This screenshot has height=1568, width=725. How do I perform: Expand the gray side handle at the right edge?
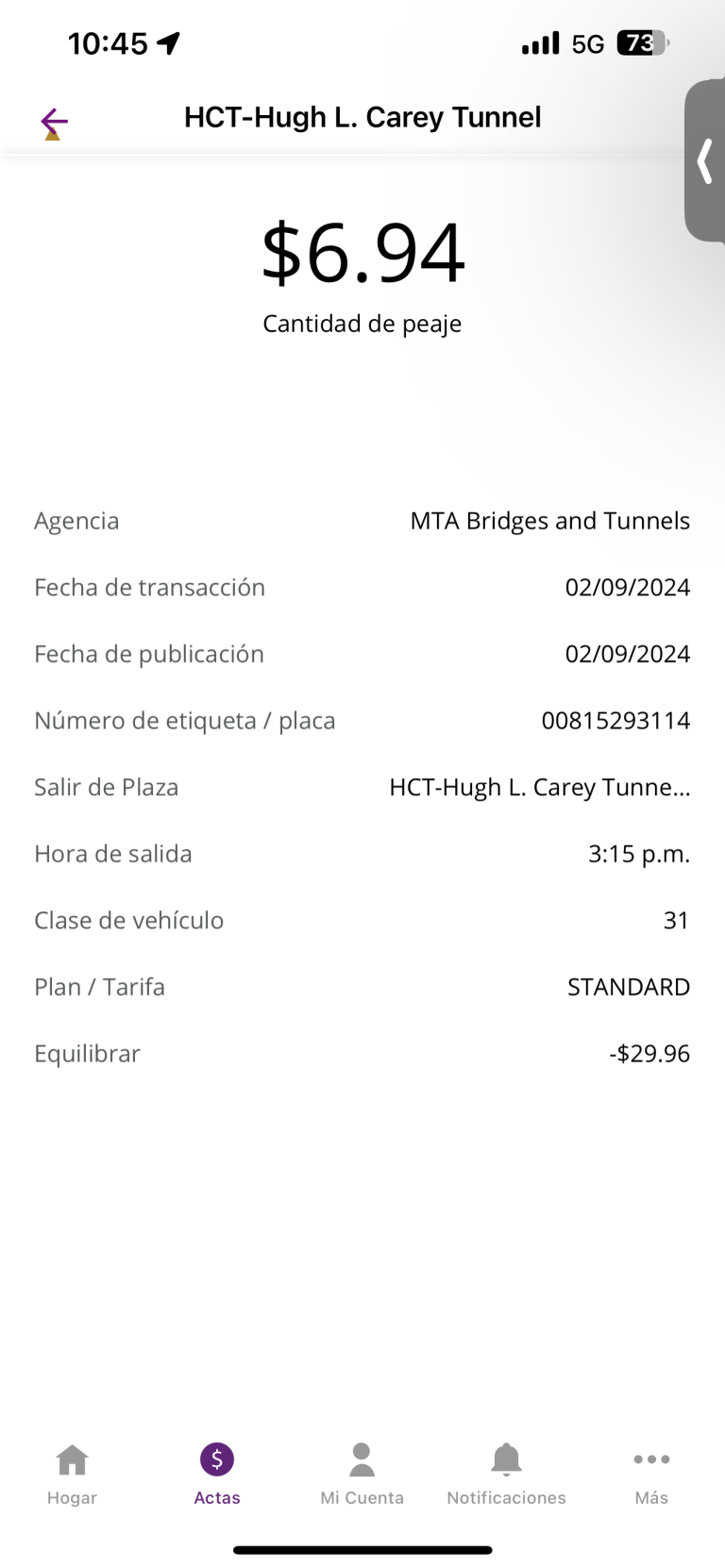tap(705, 160)
